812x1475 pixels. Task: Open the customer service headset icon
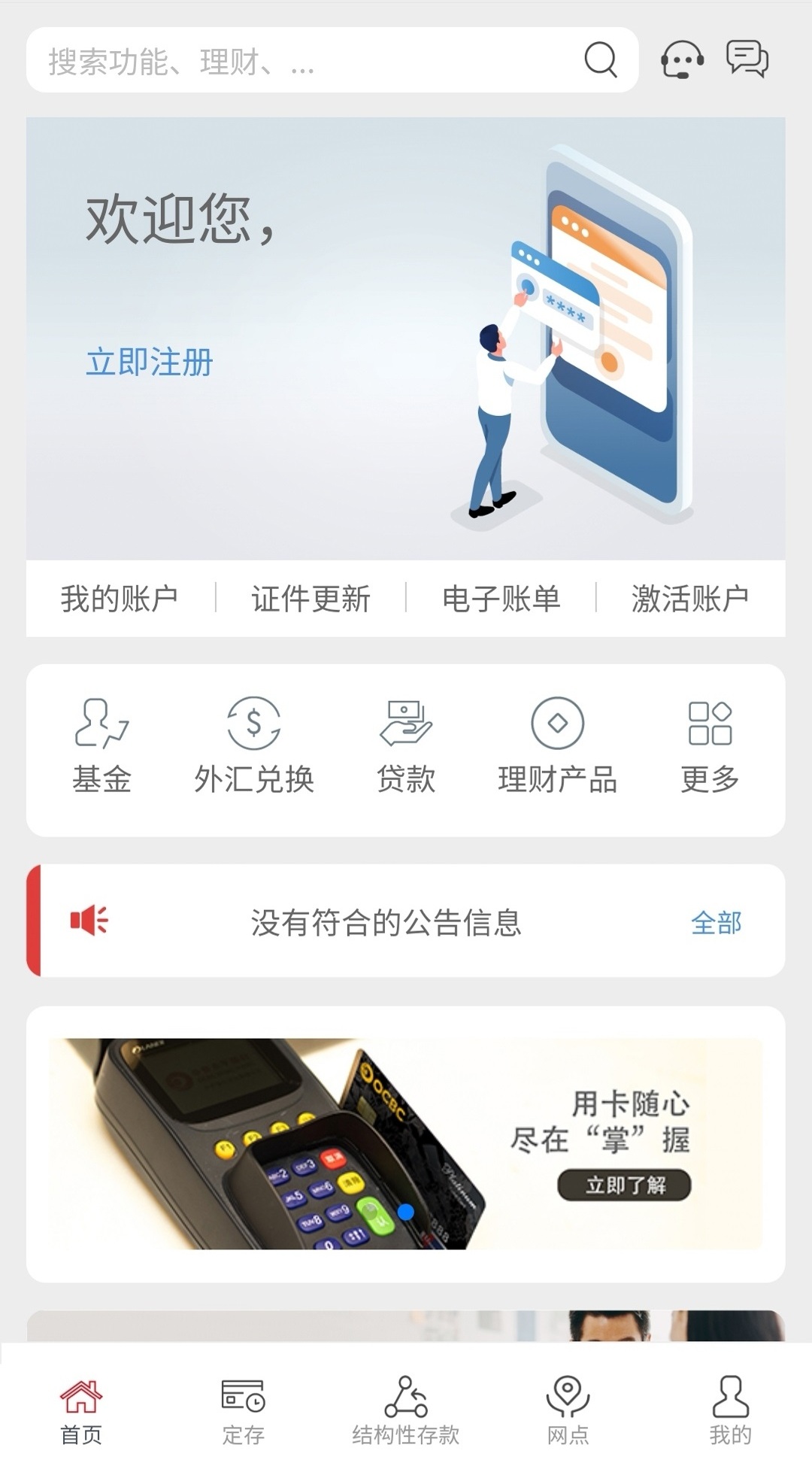[x=682, y=59]
